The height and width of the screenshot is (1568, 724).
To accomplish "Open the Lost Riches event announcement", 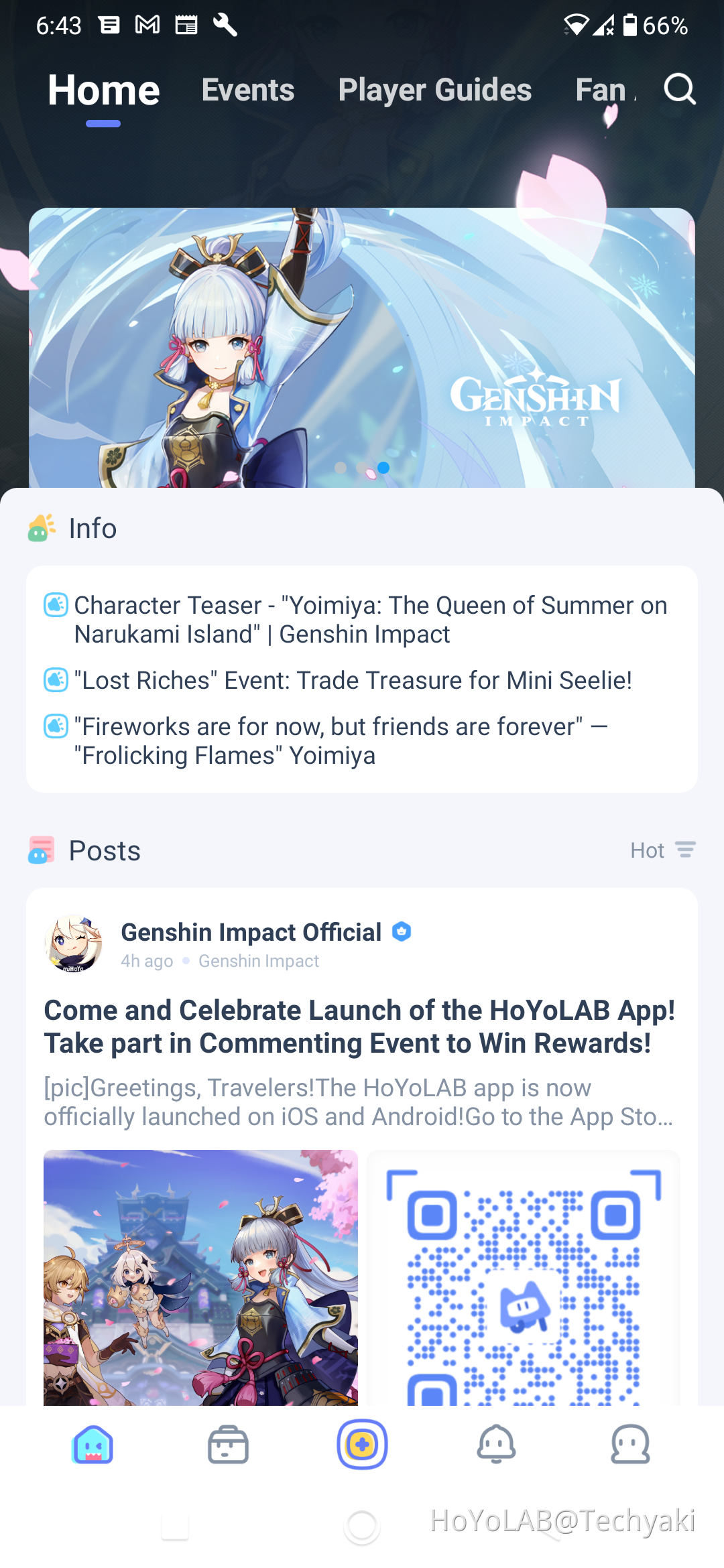I will coord(353,680).
